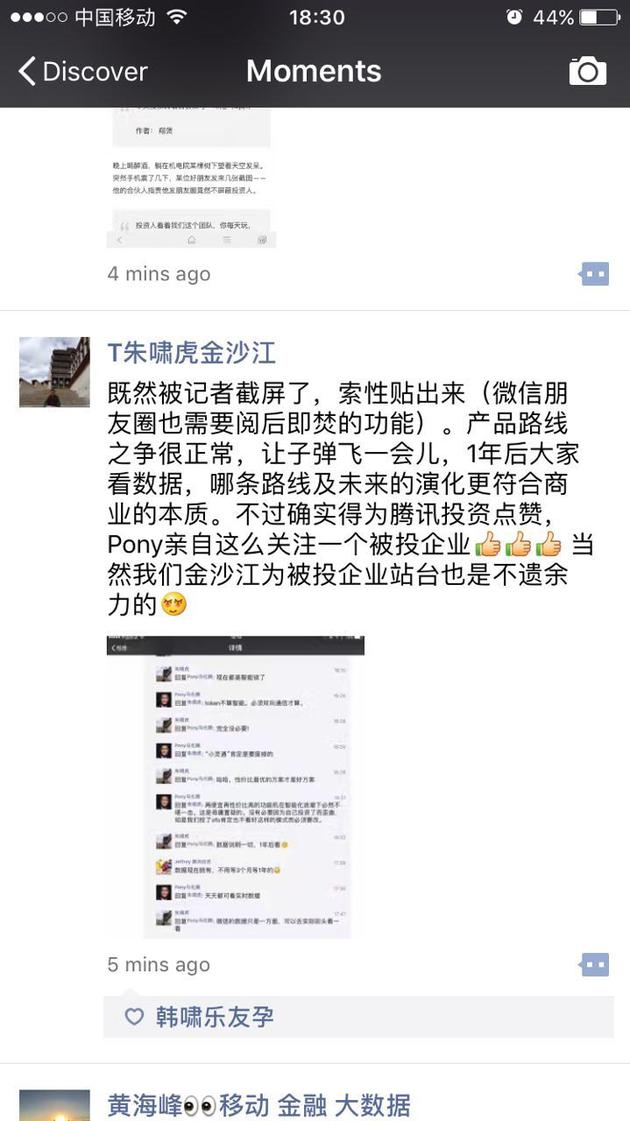Image resolution: width=630 pixels, height=1121 pixels.
Task: View 黄海峰's profile picture
Action: (x=54, y=1106)
